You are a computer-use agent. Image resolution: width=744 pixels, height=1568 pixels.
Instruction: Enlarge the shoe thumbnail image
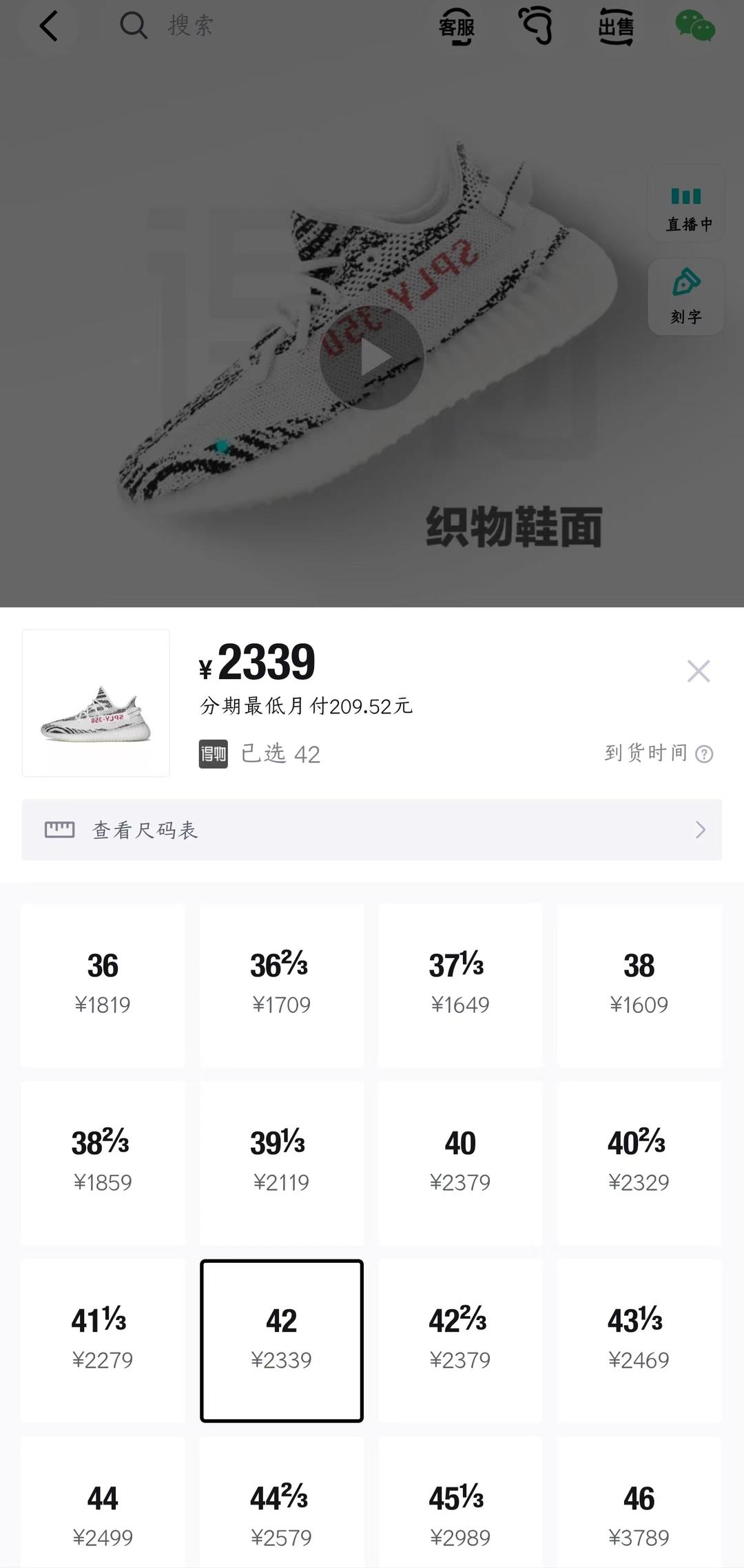click(96, 703)
